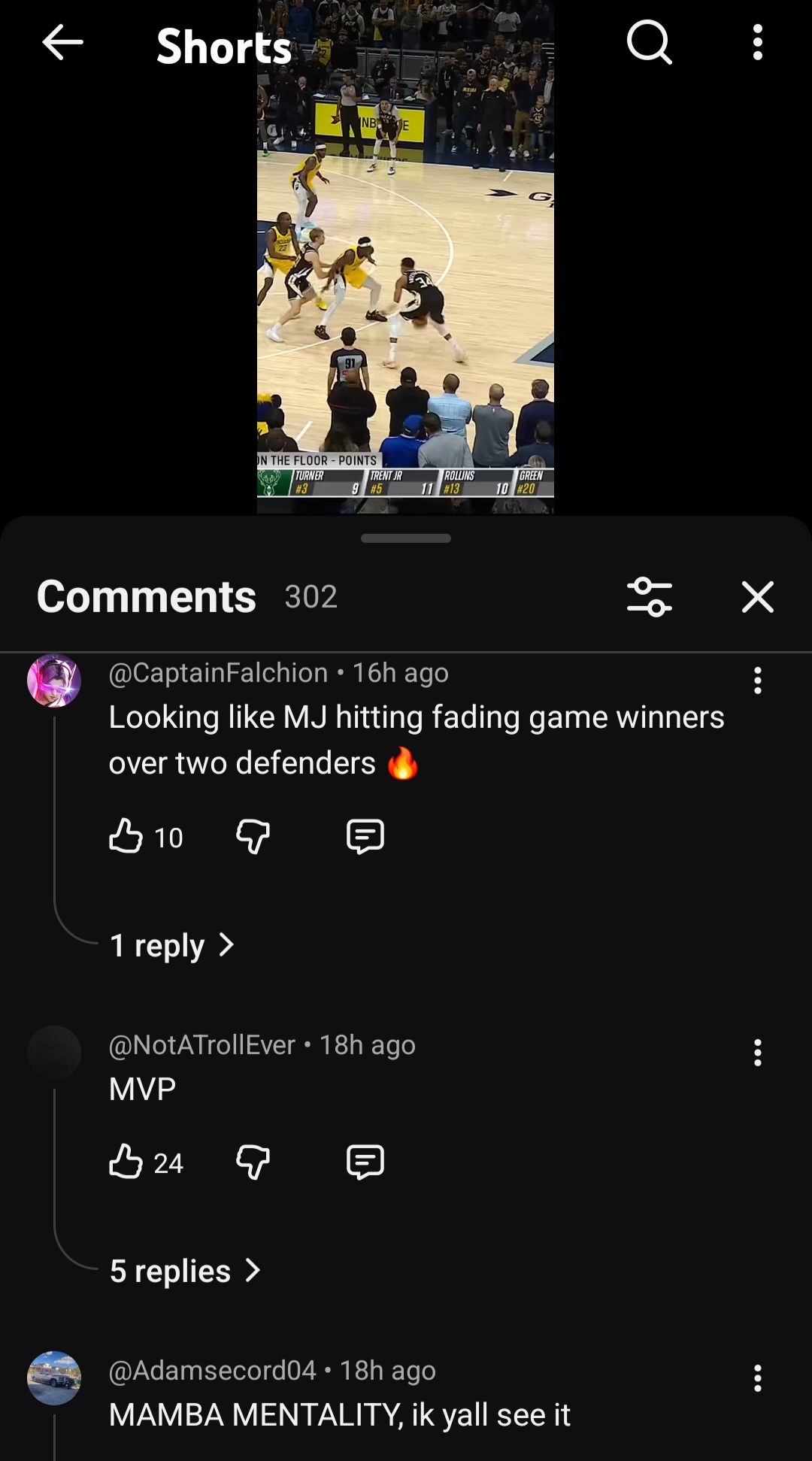Image resolution: width=812 pixels, height=1461 pixels.
Task: Open options for @CaptainFalchion's comment
Action: click(758, 680)
